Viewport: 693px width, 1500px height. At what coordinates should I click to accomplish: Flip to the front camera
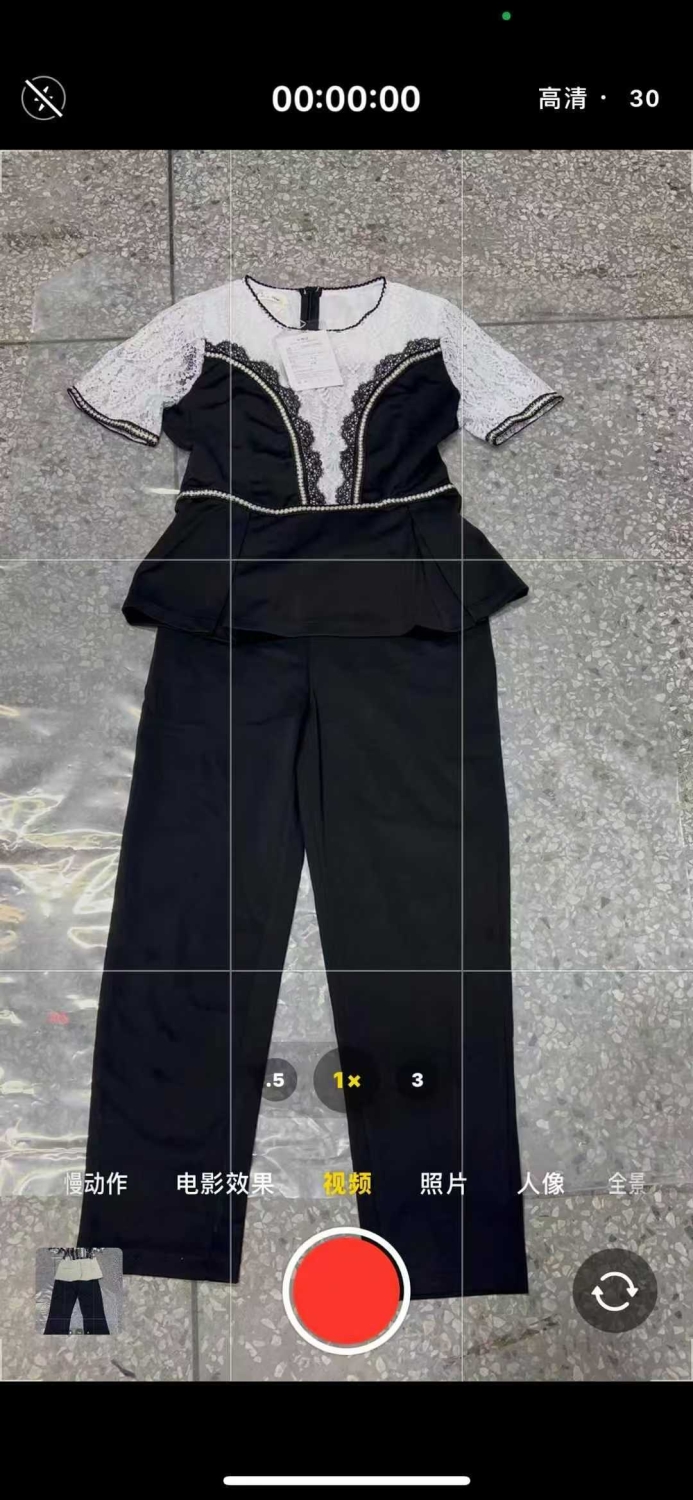coord(614,1291)
